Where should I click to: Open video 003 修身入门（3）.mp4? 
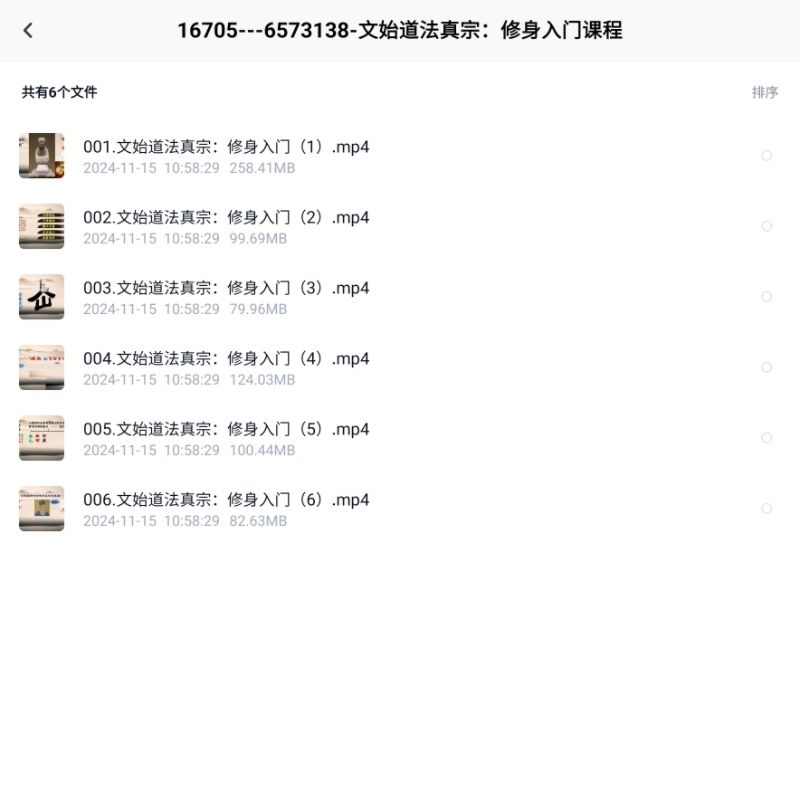tap(226, 288)
